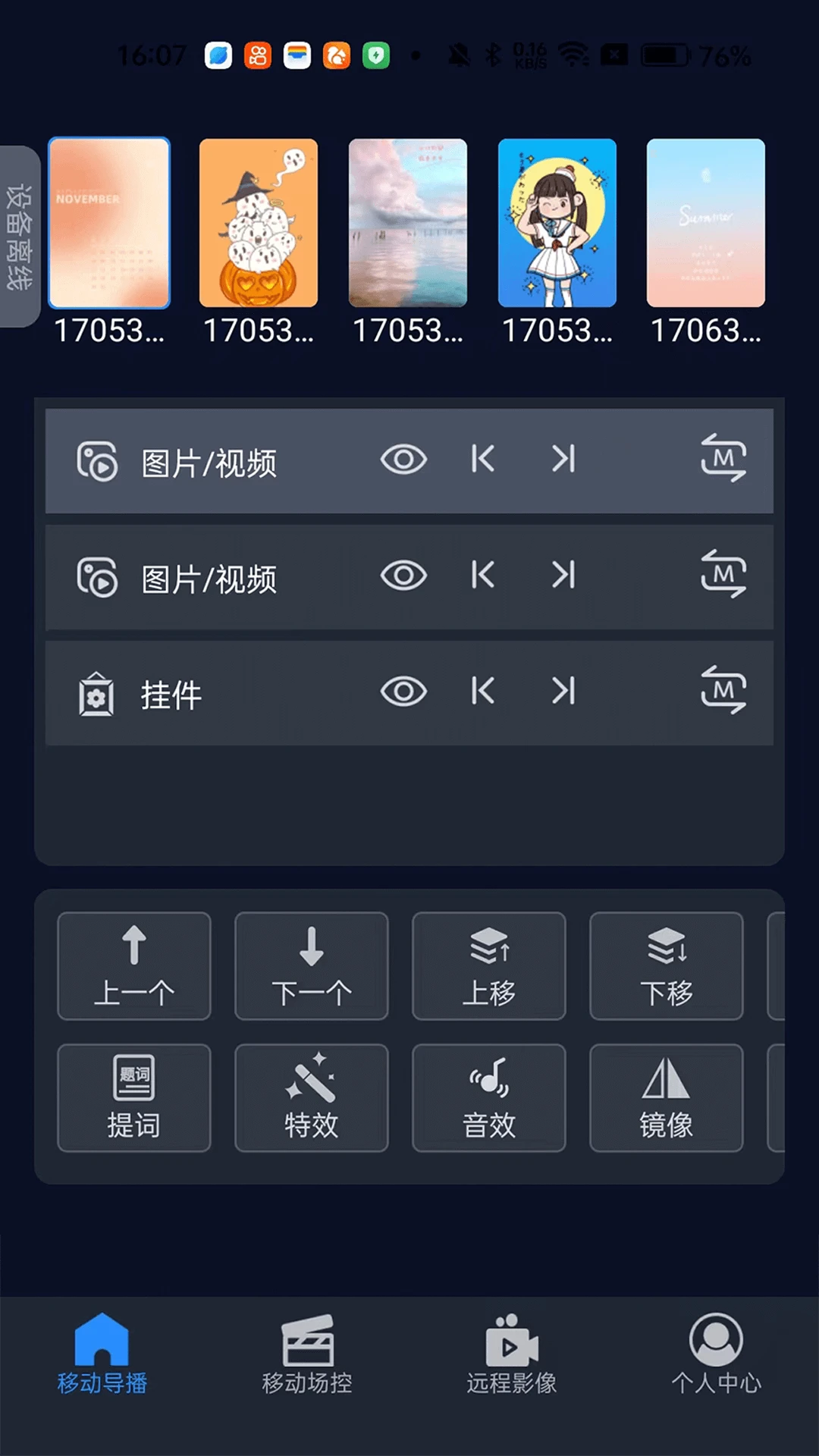Select the anime girl thumbnail starting with 17053
Screen dimensions: 819x1456
click(557, 224)
